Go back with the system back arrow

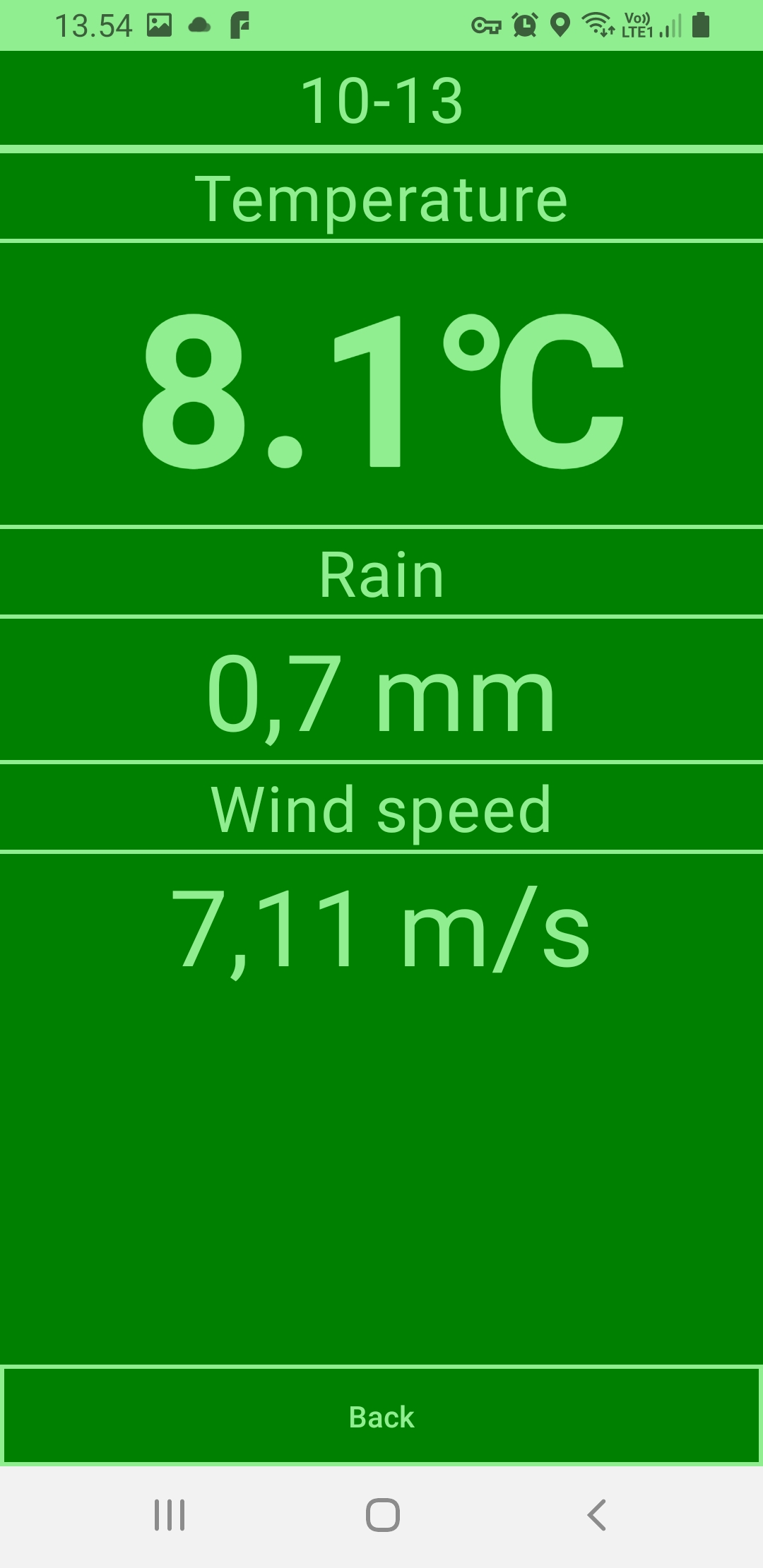click(597, 1514)
